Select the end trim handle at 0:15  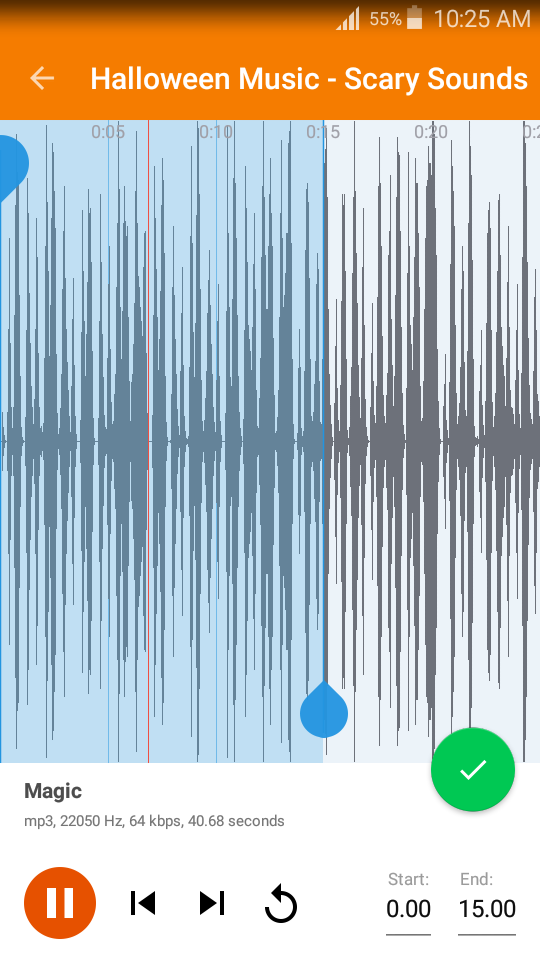324,711
